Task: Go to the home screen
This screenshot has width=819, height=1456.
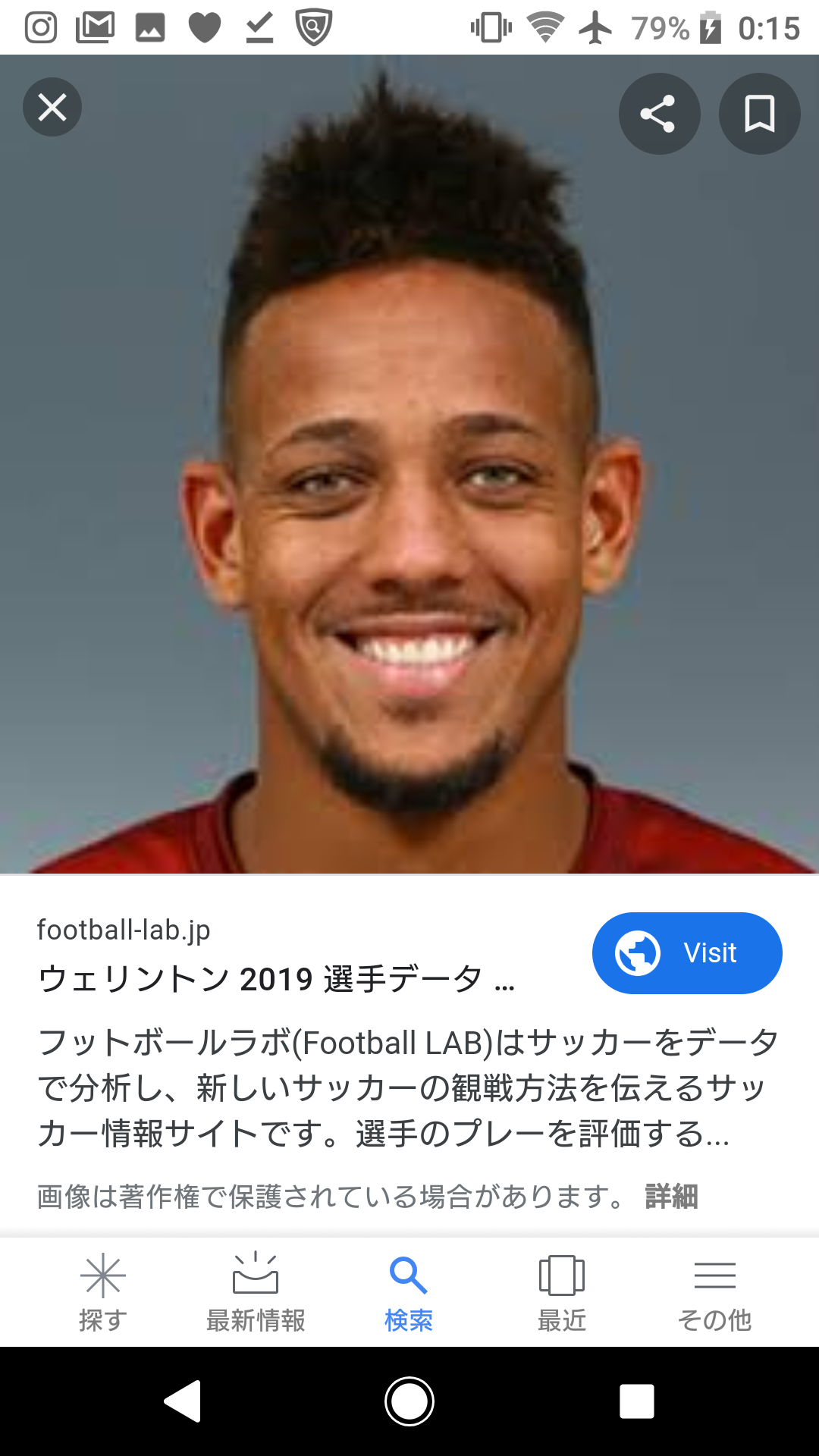Action: click(x=409, y=1401)
